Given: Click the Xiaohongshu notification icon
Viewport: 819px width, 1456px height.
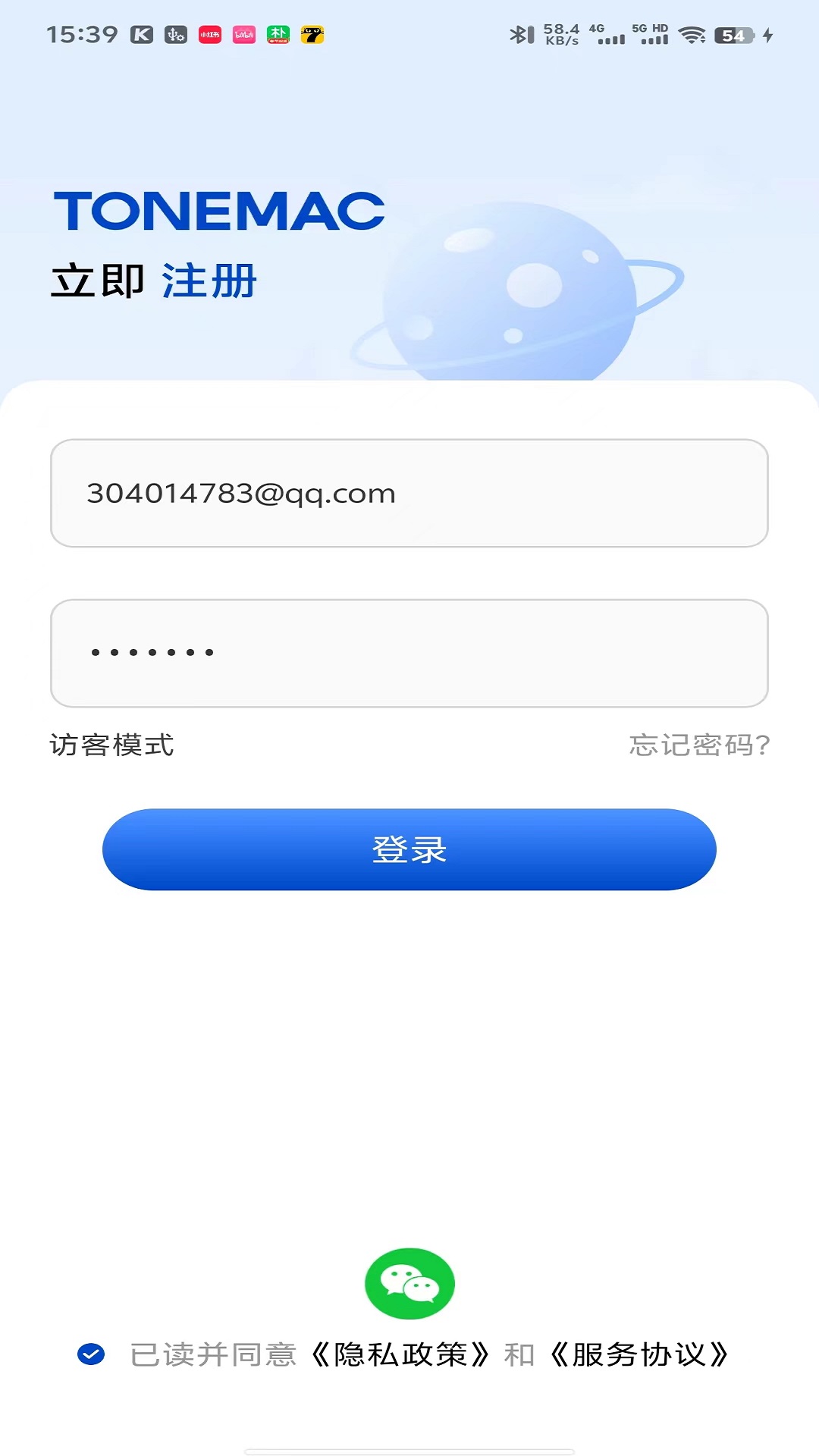Looking at the screenshot, I should pos(209,33).
